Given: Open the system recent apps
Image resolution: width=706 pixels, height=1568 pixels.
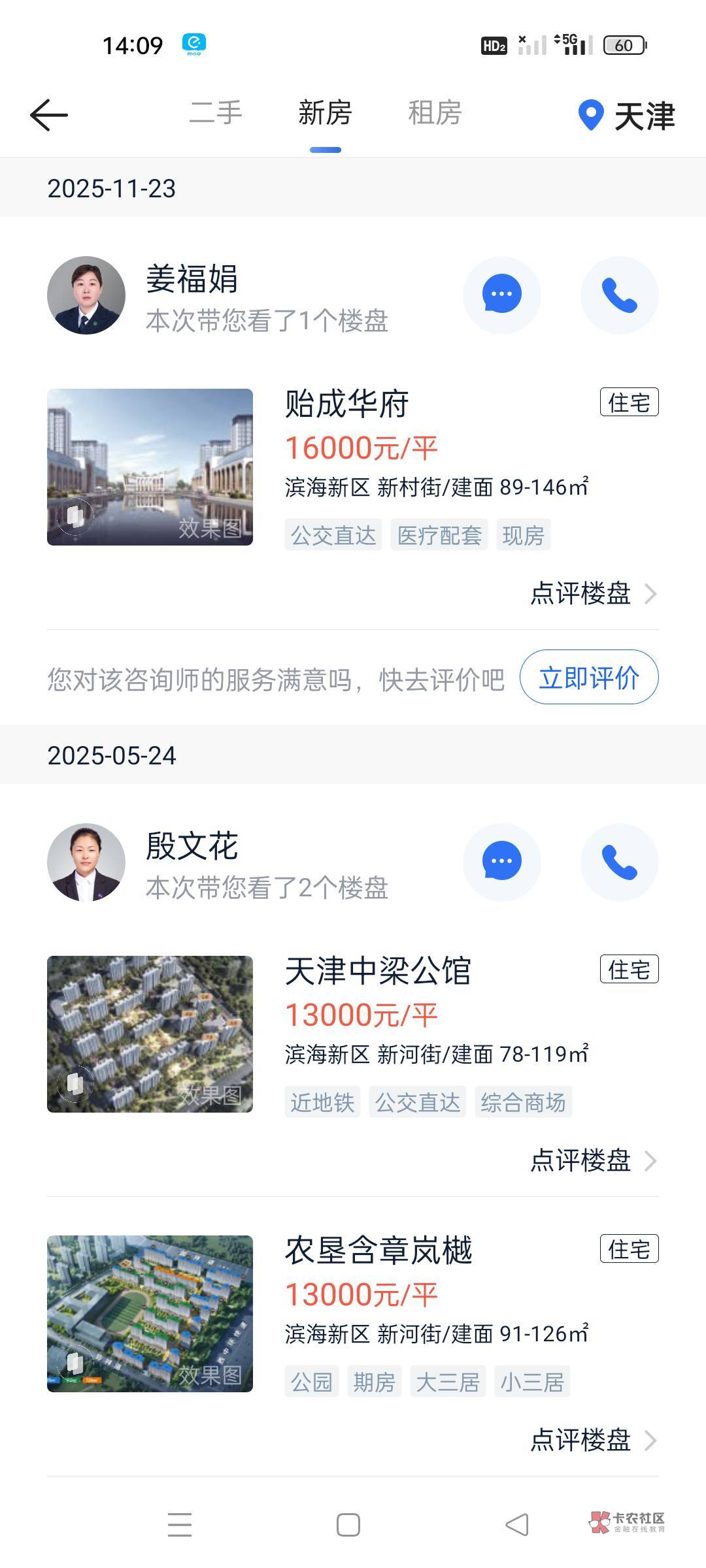Looking at the screenshot, I should [x=180, y=1526].
